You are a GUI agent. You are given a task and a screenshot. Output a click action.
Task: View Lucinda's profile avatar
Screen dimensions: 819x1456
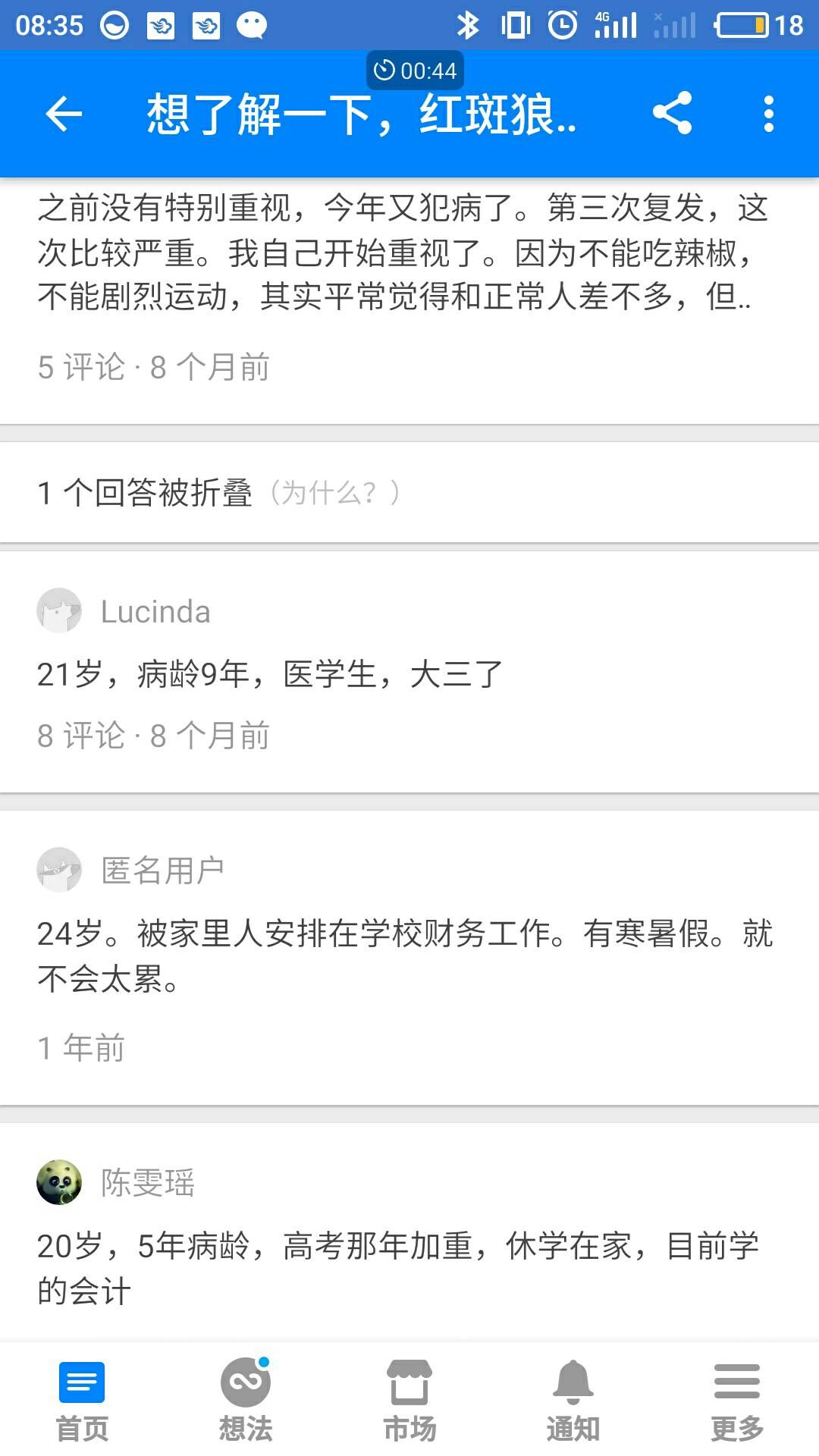click(59, 610)
